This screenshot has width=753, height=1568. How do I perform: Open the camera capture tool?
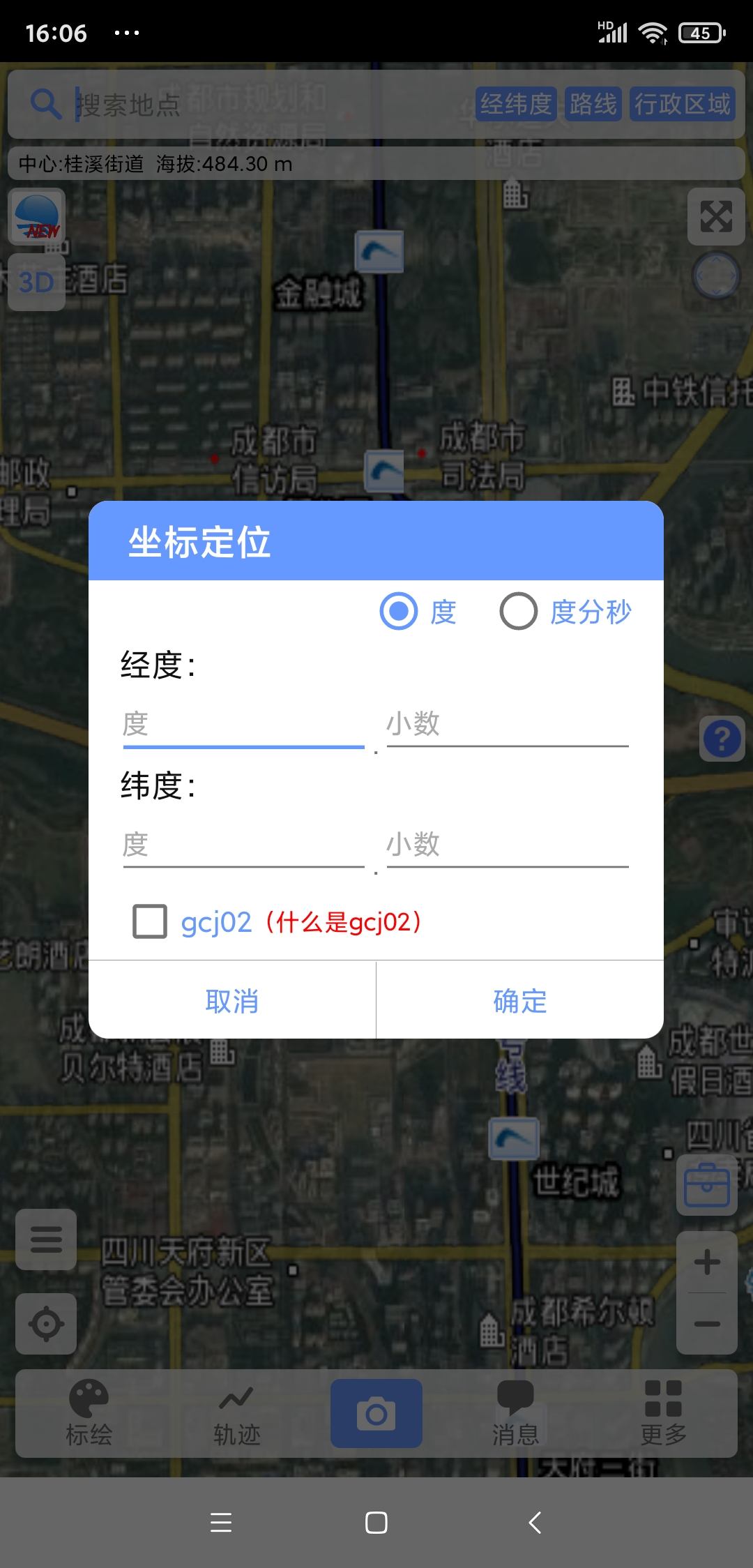tap(376, 1414)
